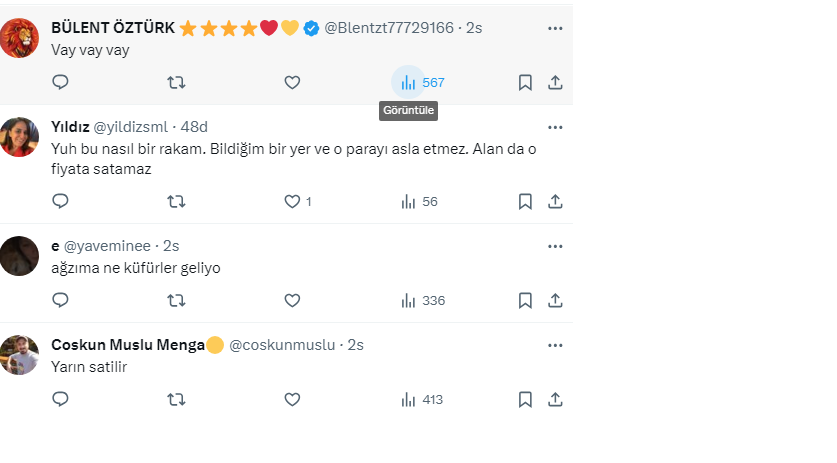View analytics of Coskun Muslu Menga's tweet
Screen dimensions: 837x463
408,399
